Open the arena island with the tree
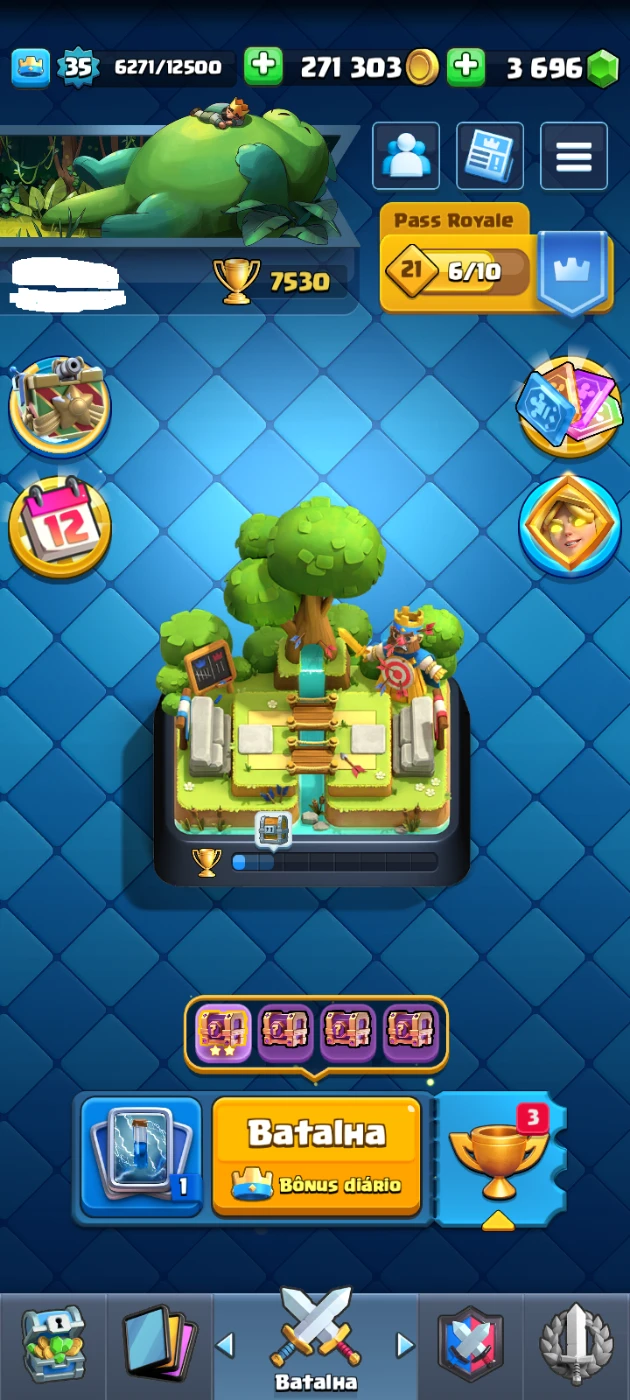630x1400 pixels. (x=312, y=690)
